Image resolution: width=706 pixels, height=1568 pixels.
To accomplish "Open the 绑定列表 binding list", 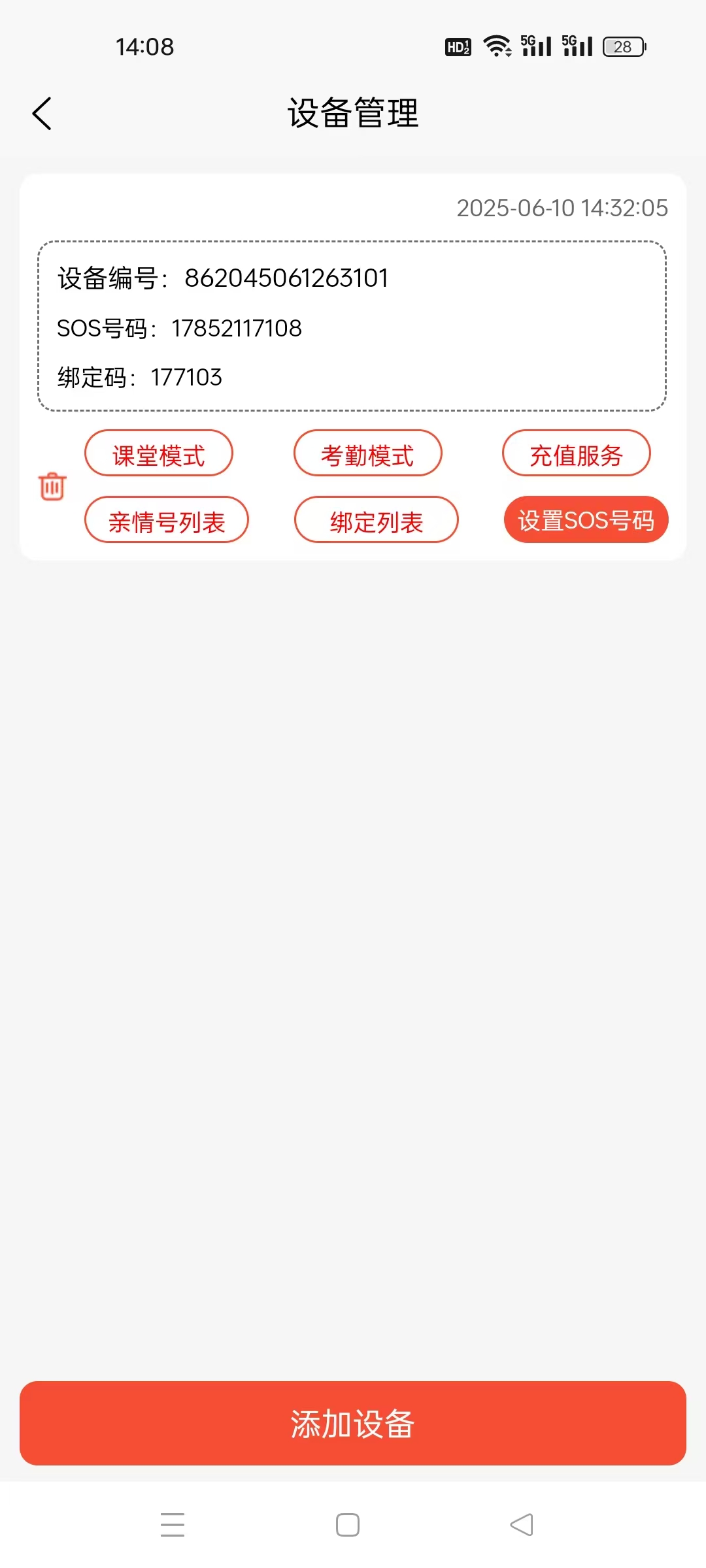I will pos(377,519).
